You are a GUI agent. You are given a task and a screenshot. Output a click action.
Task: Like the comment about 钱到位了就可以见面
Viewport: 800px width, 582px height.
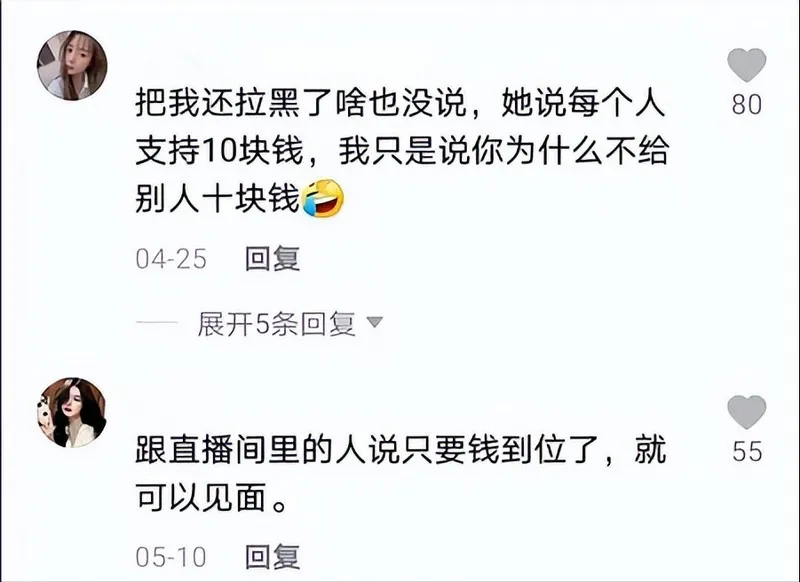click(x=746, y=412)
